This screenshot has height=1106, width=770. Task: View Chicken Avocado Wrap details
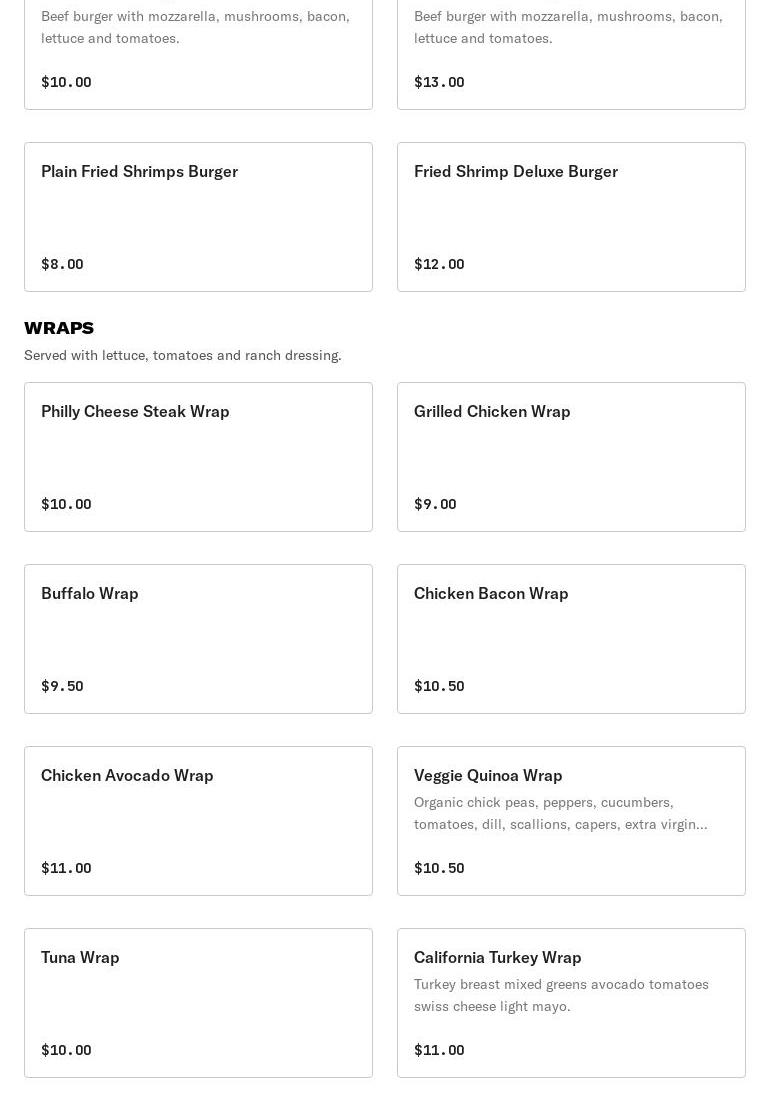(x=198, y=820)
